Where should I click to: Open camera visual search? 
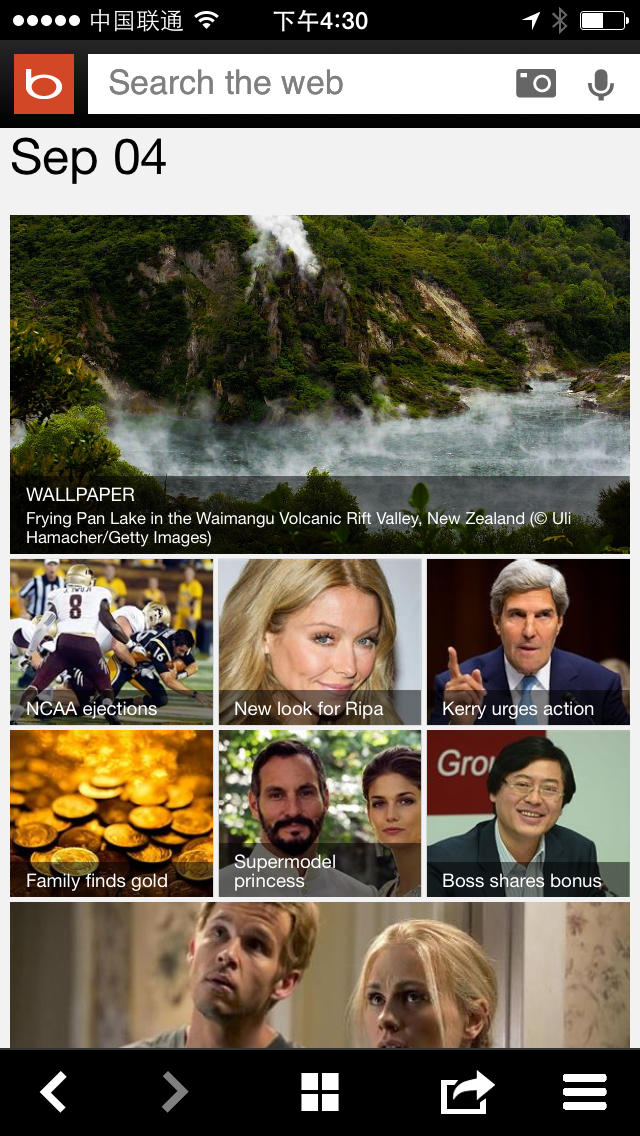(536, 84)
